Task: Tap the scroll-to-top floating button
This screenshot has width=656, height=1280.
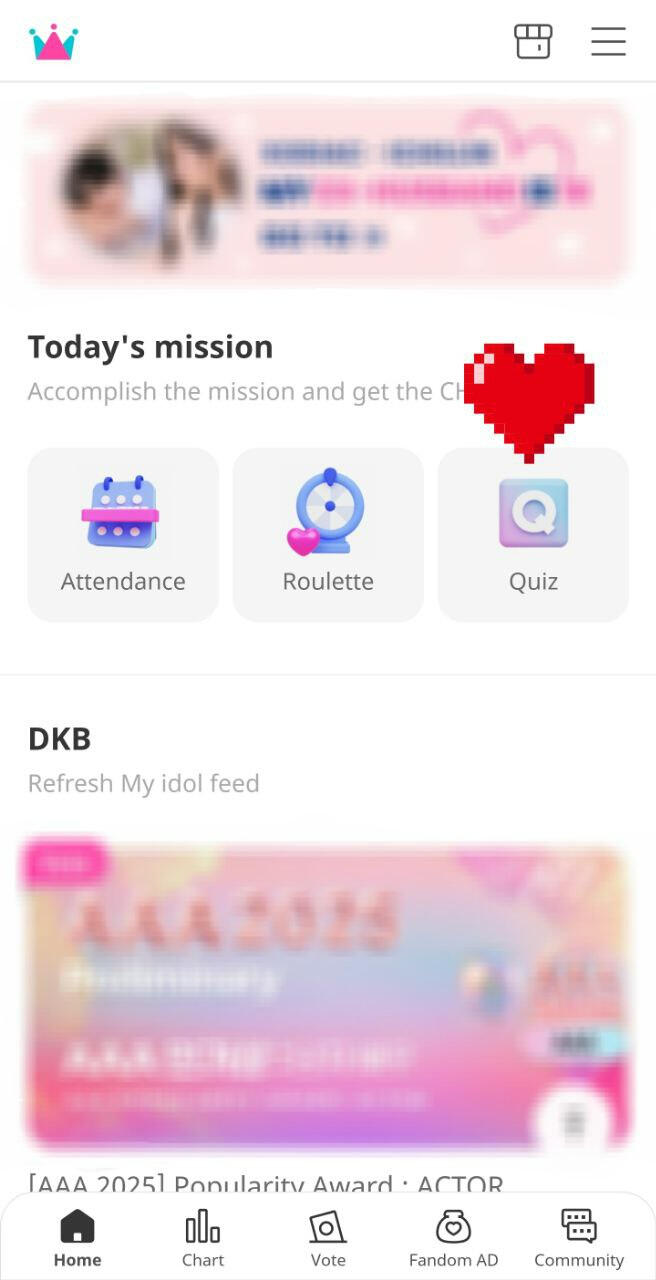Action: click(575, 1122)
